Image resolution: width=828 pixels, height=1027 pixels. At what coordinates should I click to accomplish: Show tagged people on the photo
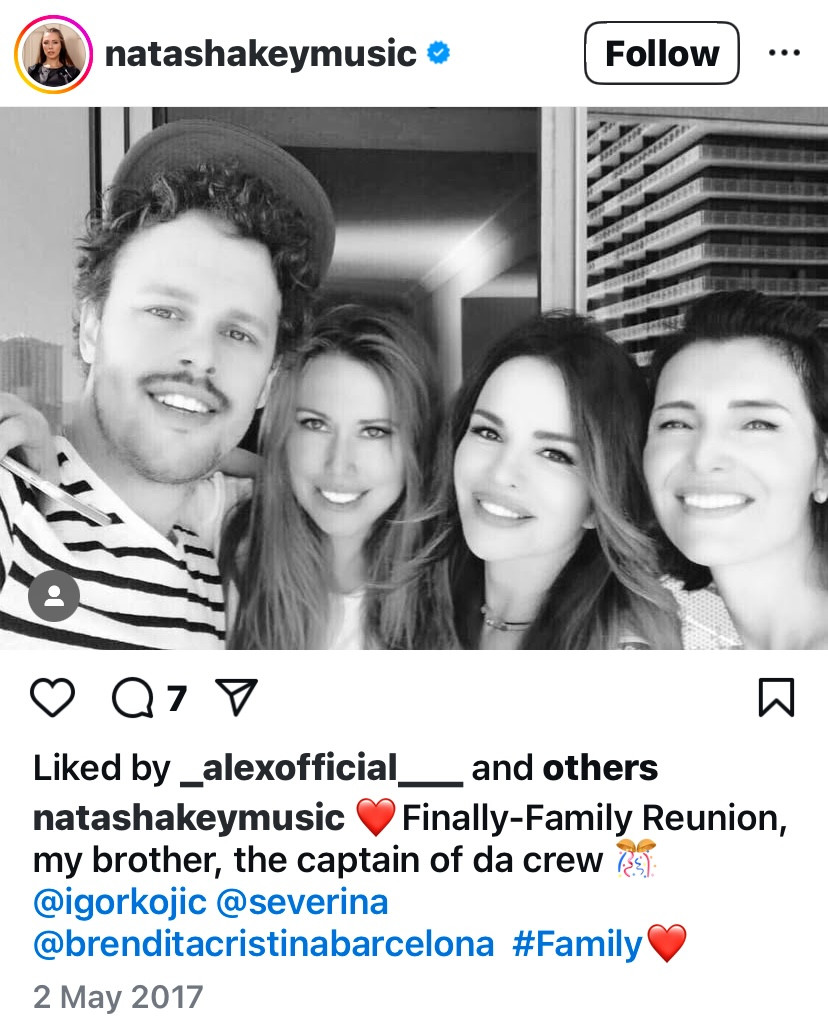click(x=54, y=597)
